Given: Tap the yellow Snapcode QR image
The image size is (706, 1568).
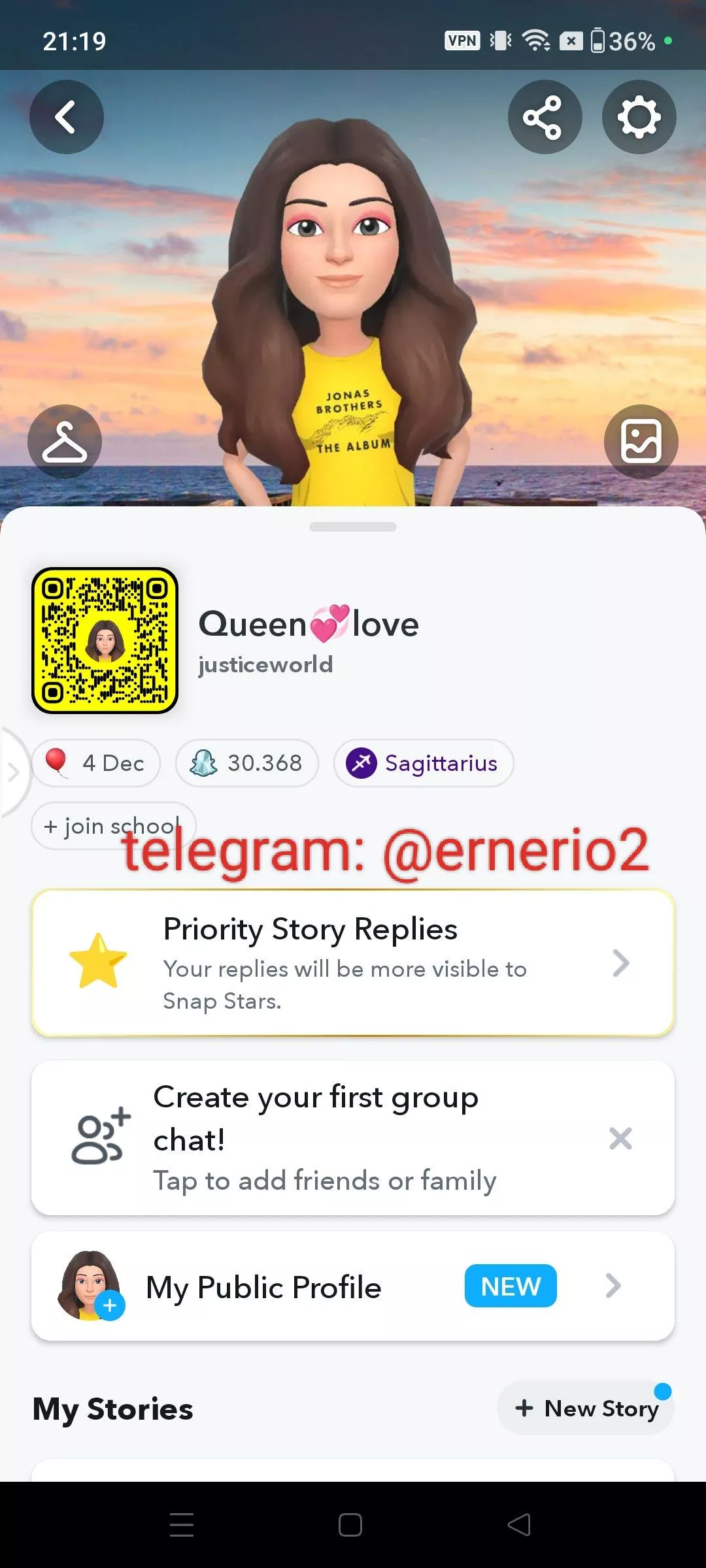Looking at the screenshot, I should [x=105, y=639].
